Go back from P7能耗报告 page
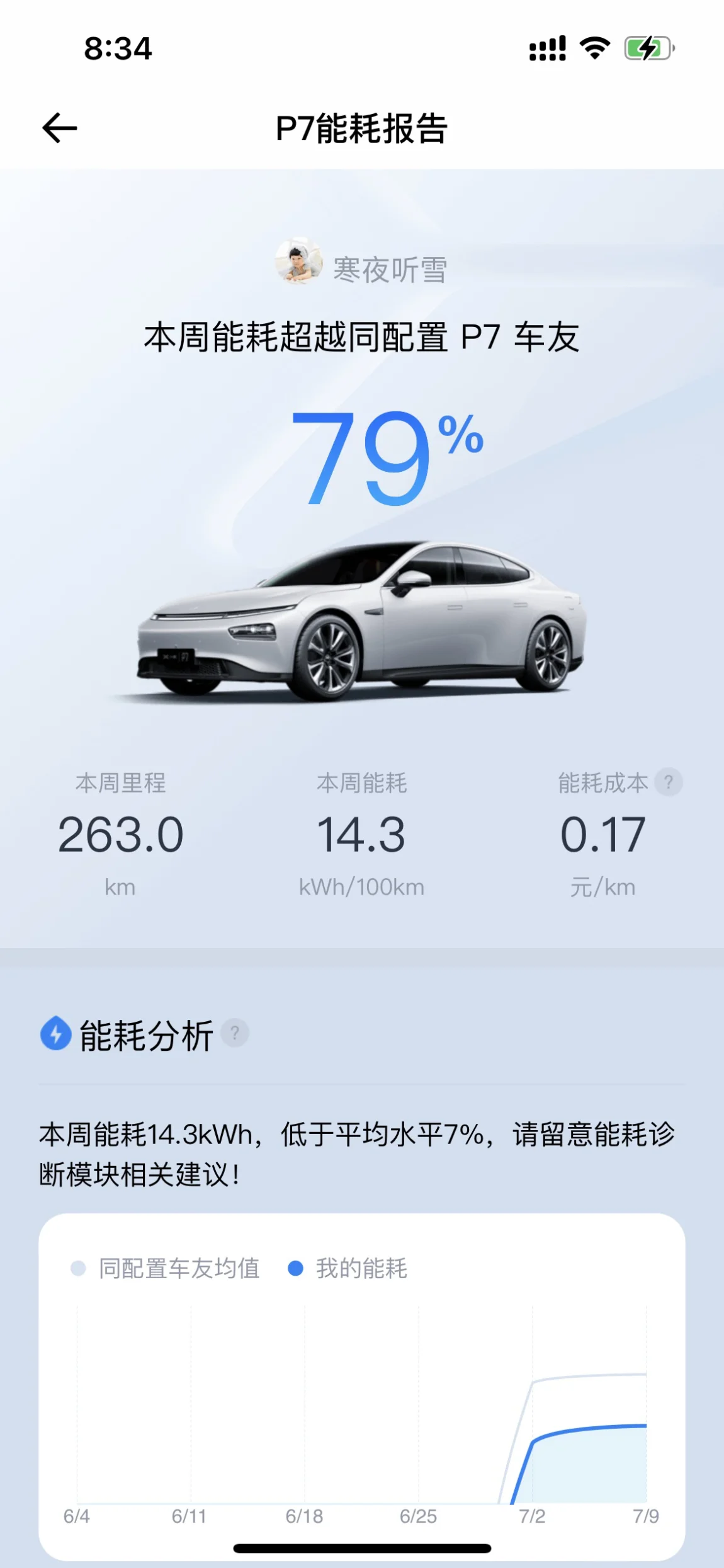724x1568 pixels. [60, 128]
